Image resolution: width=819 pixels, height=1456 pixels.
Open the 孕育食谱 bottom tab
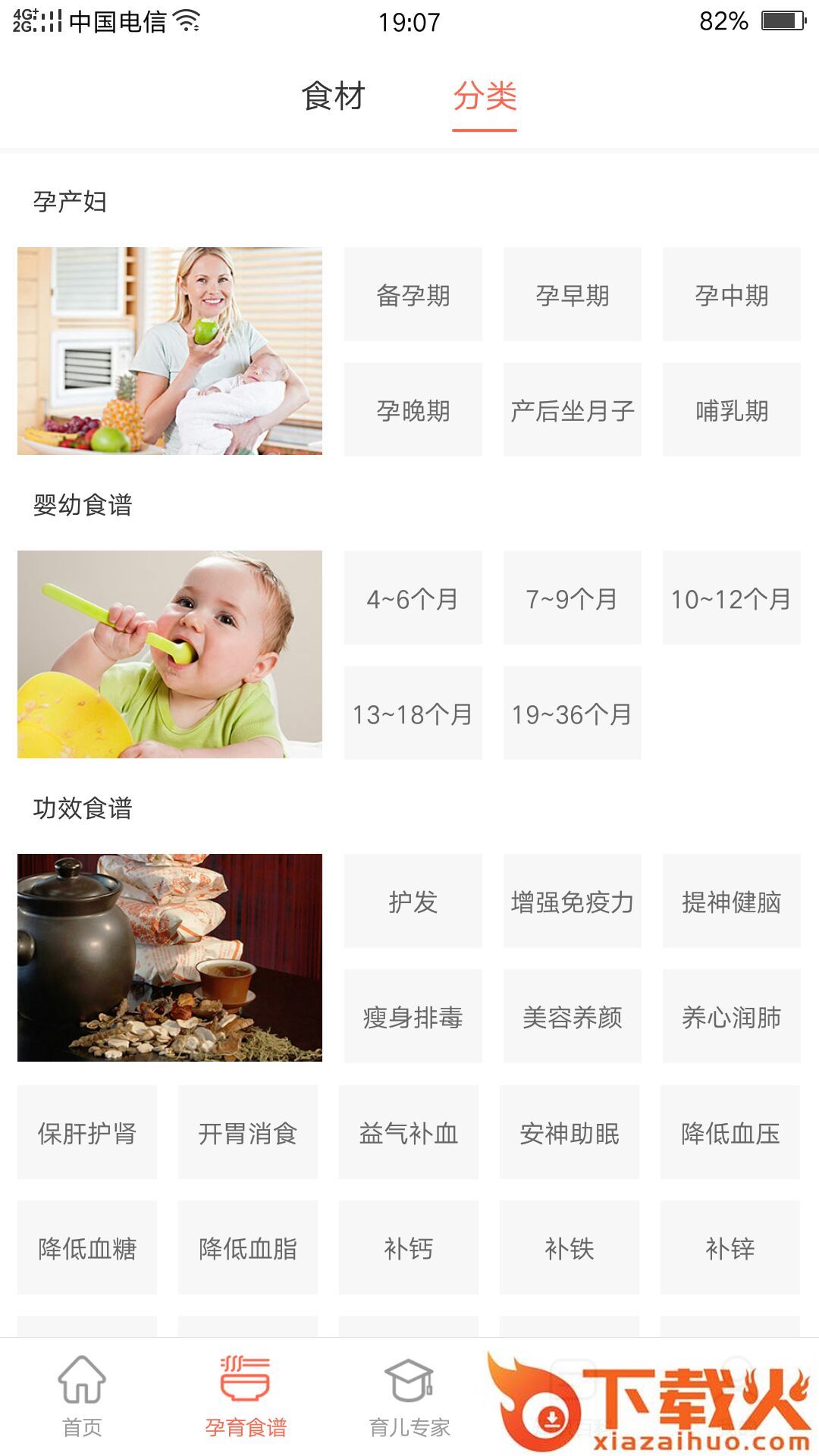coord(246,1397)
